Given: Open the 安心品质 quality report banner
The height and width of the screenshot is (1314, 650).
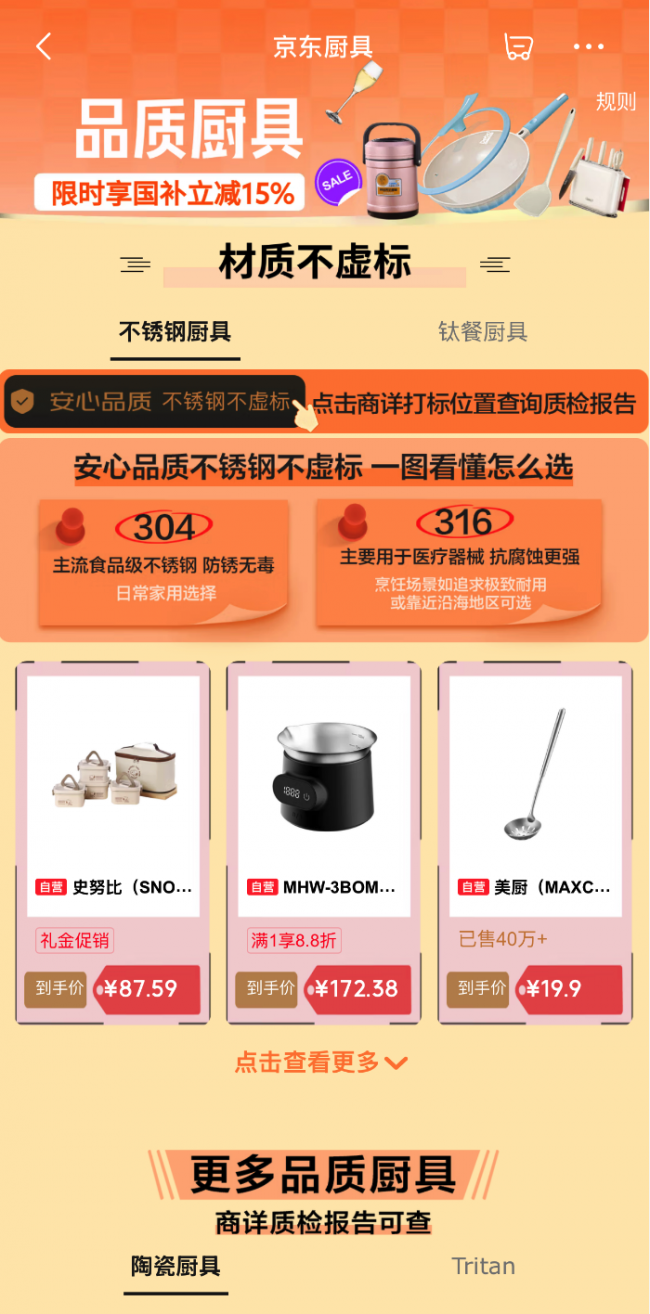Looking at the screenshot, I should (324, 402).
